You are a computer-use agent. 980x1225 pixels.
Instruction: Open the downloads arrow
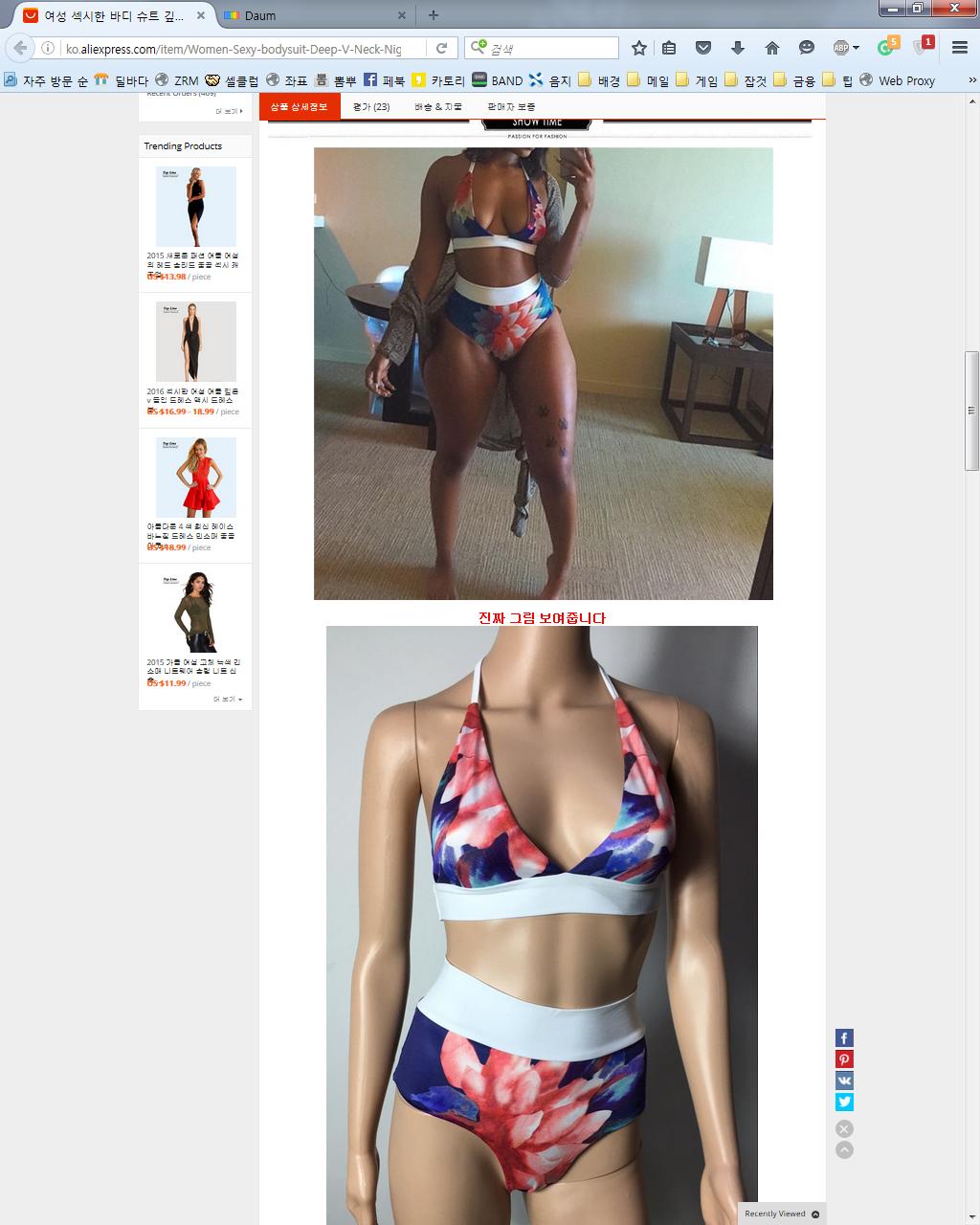click(x=737, y=48)
